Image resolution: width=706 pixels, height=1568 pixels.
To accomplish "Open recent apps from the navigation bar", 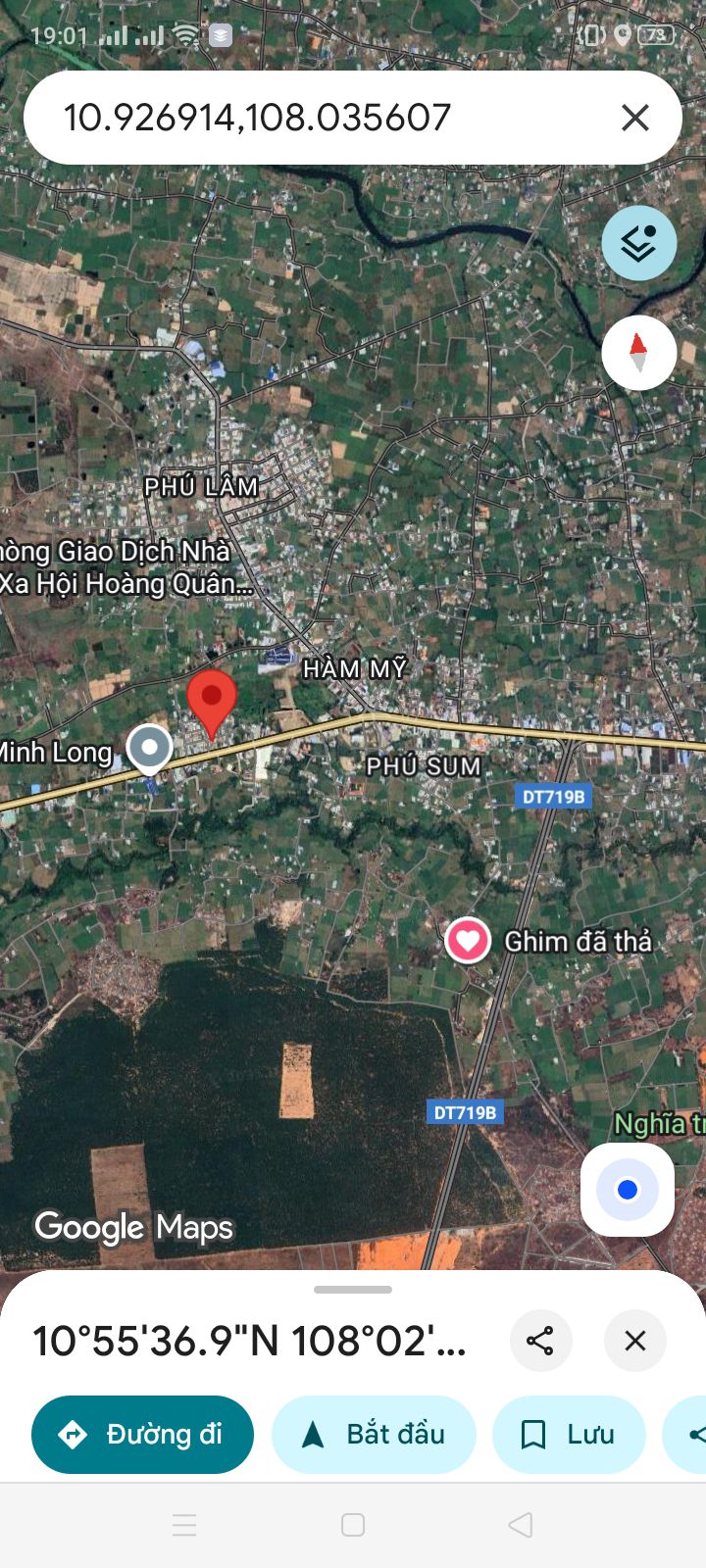I will tap(184, 1525).
